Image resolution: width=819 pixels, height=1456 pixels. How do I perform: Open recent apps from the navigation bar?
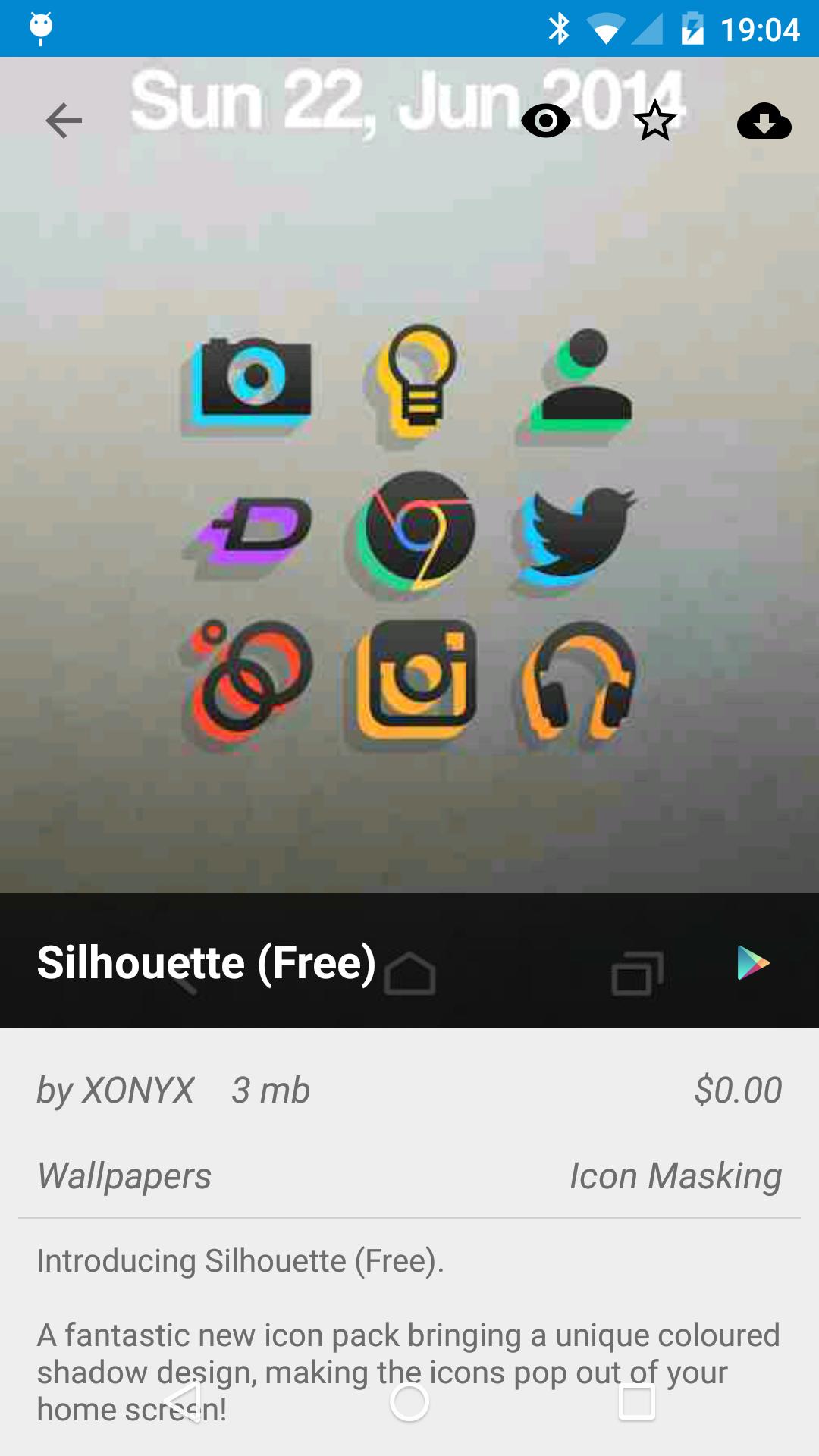click(637, 1402)
